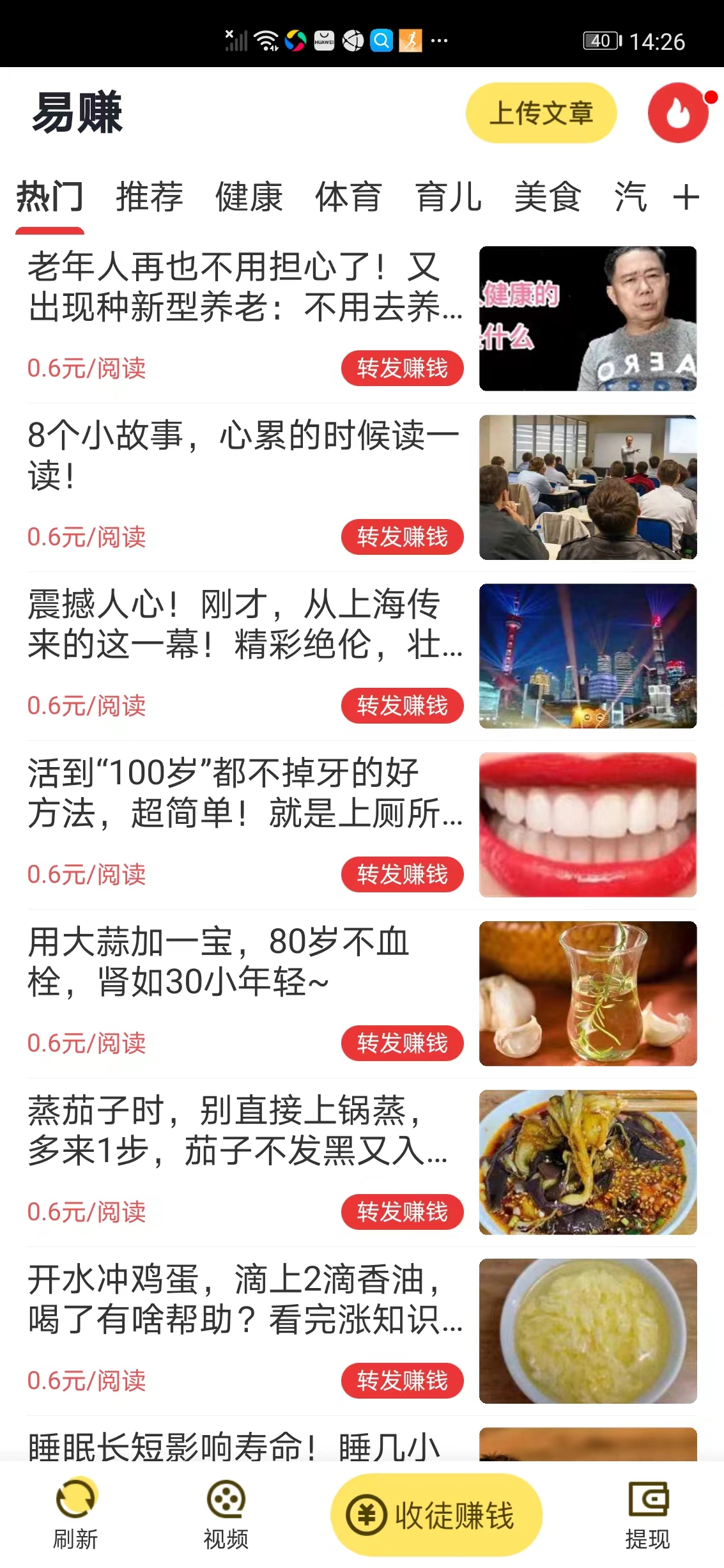
Task: Tap the colorful wheel icon in status bar
Action: tap(295, 40)
